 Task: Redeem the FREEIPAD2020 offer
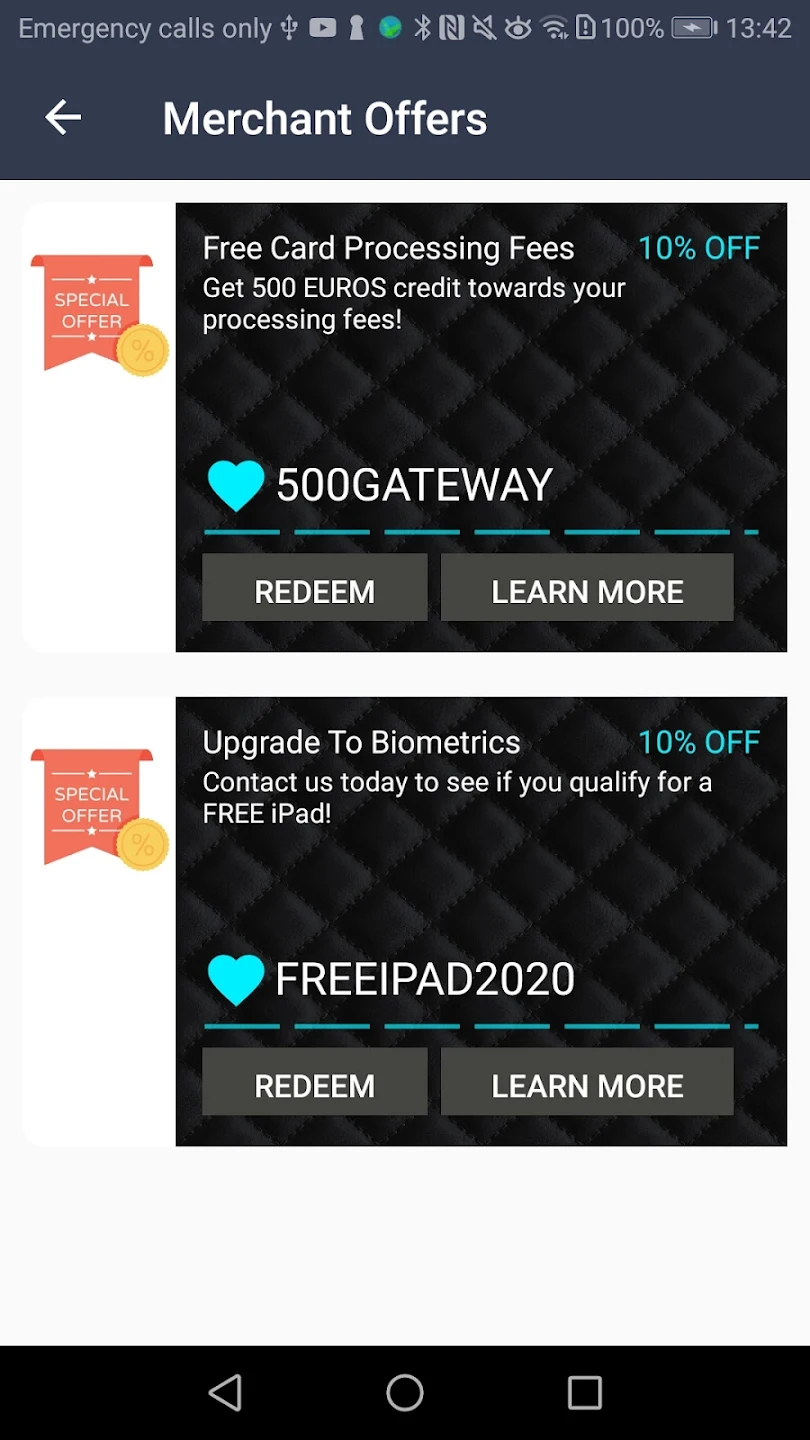[314, 1085]
